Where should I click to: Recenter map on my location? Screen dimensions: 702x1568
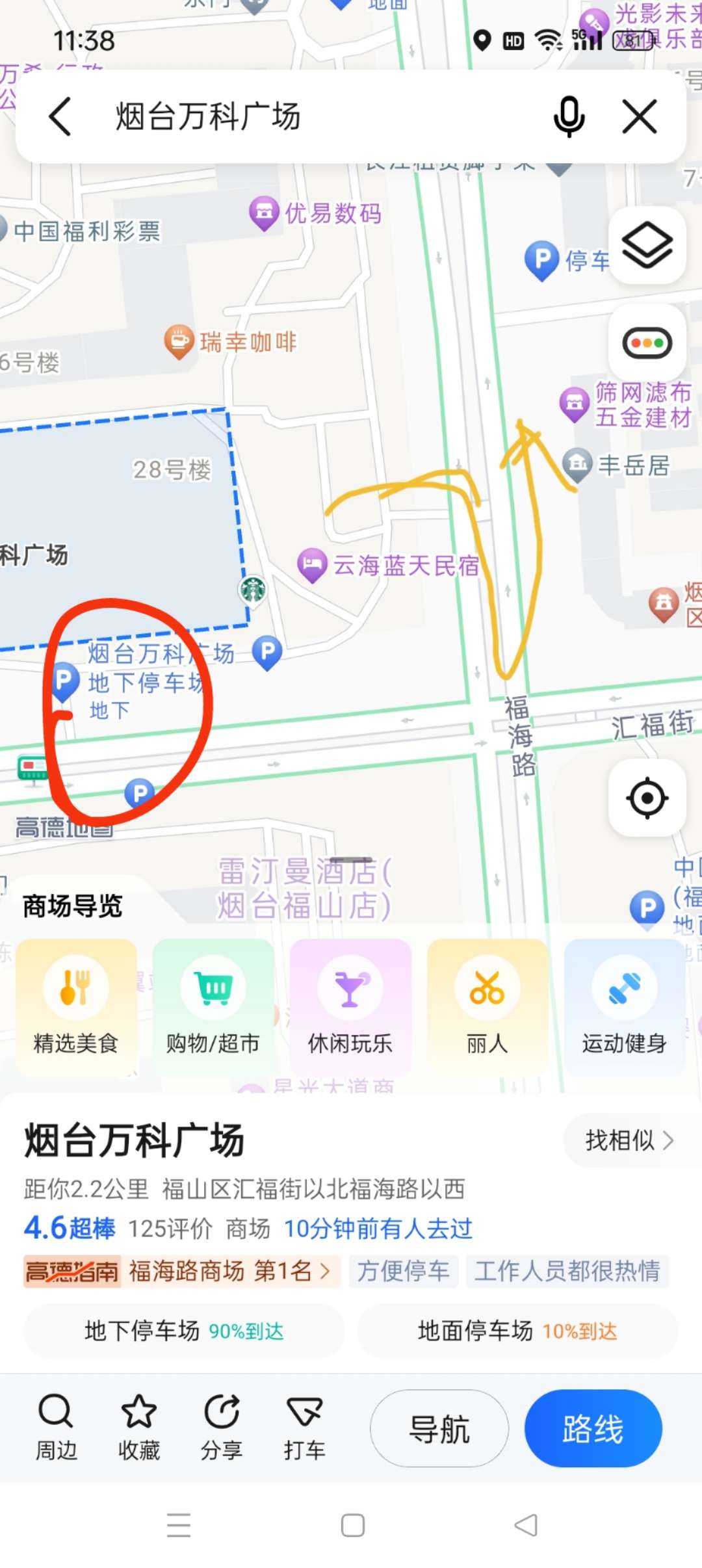click(647, 798)
